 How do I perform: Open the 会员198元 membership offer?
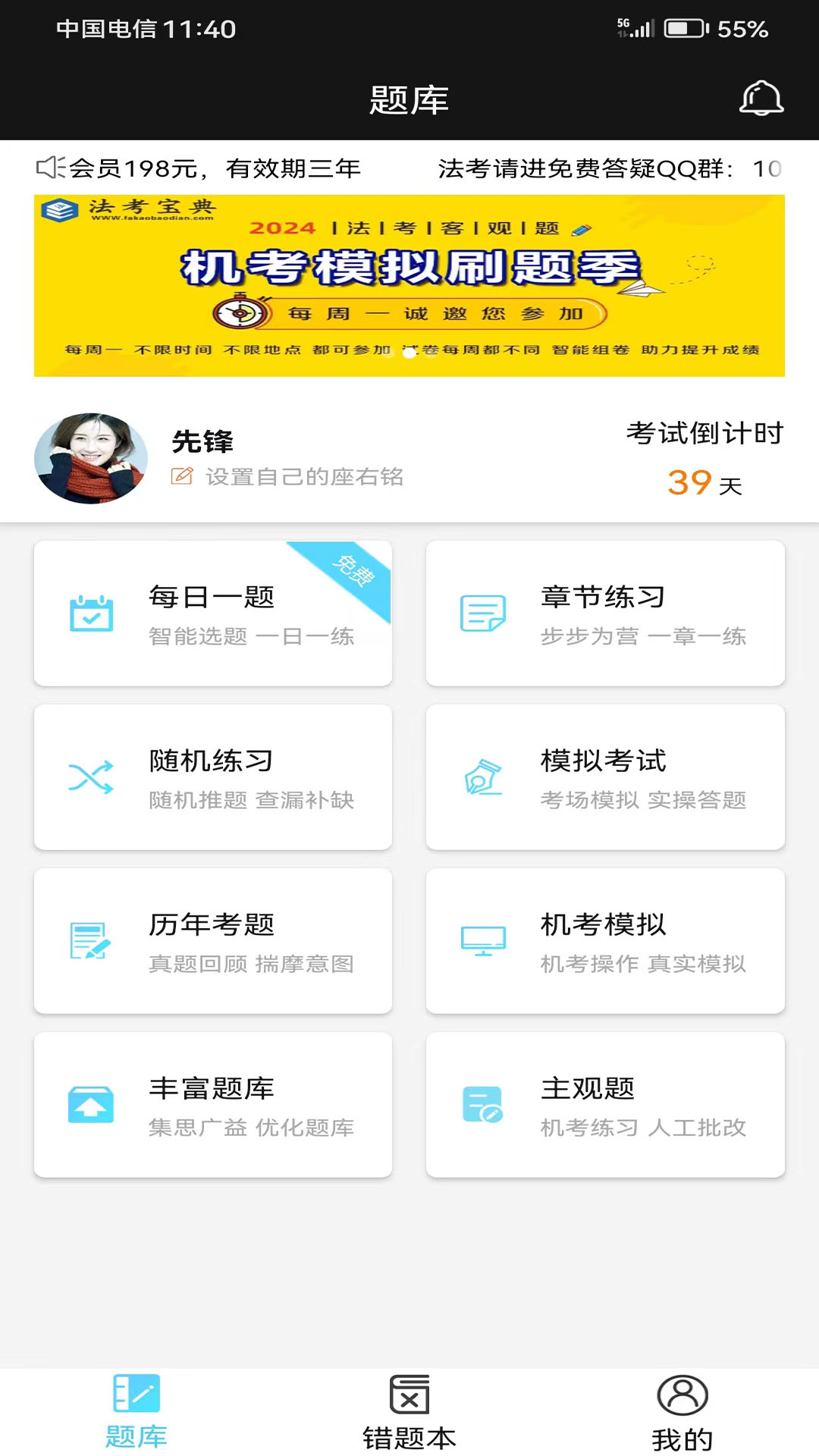[x=212, y=168]
